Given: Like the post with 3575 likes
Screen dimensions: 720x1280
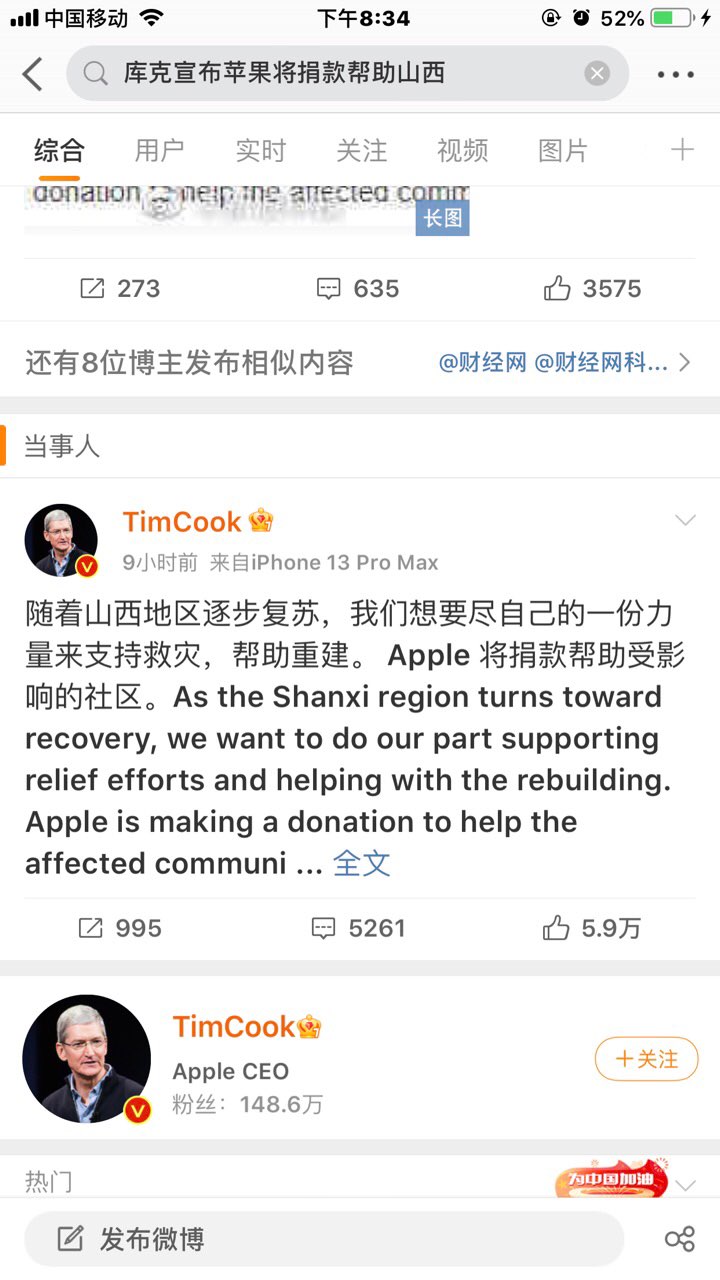Looking at the screenshot, I should coord(592,289).
